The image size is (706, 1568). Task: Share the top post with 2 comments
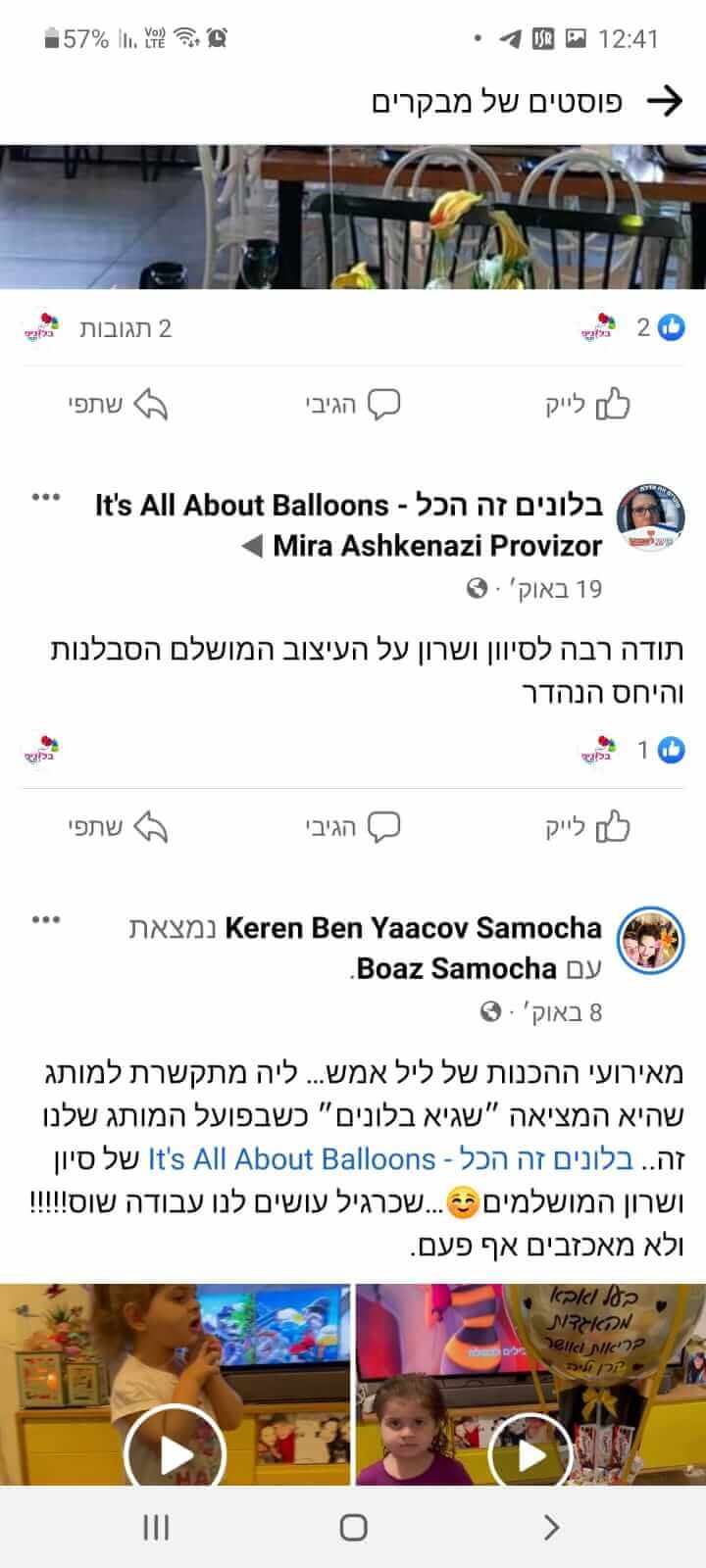118,404
